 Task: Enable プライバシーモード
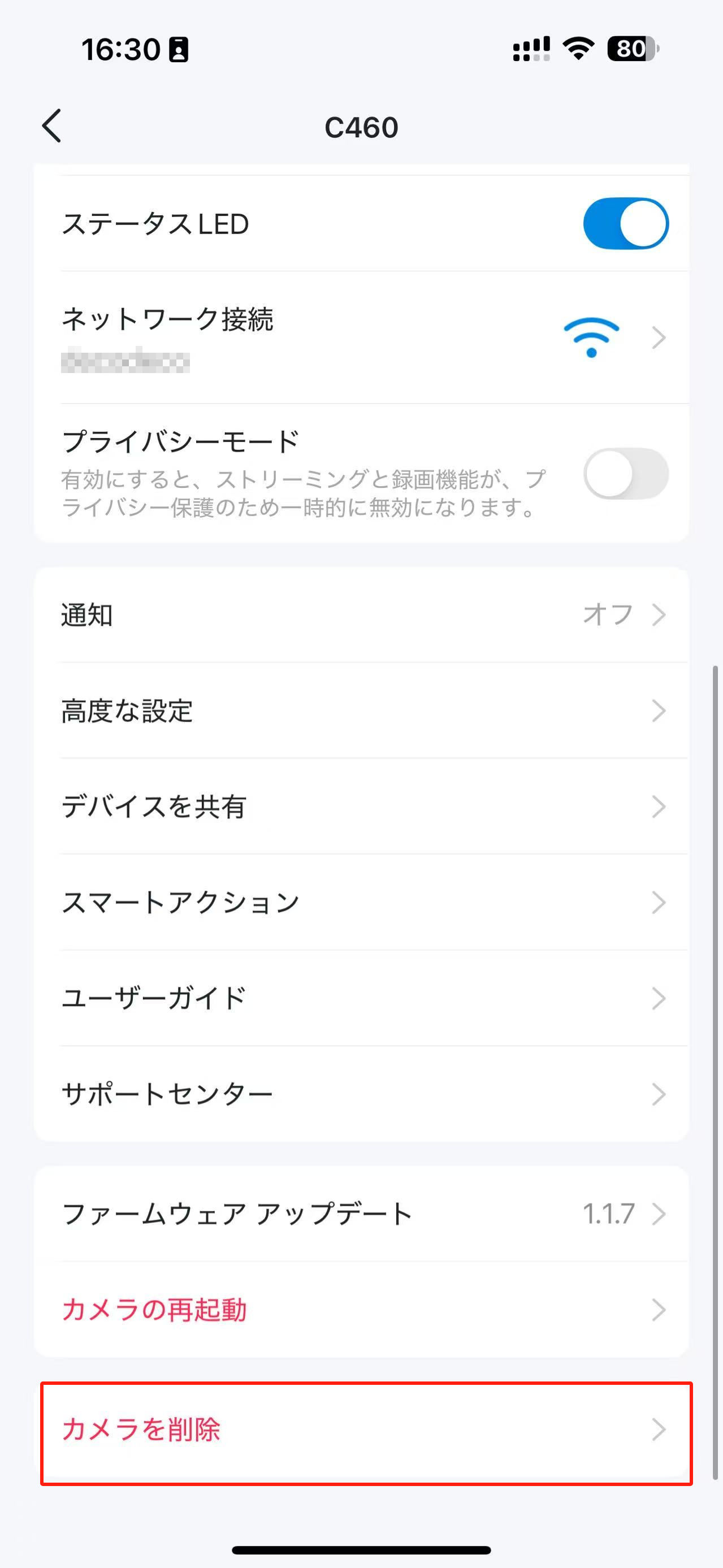coord(625,474)
